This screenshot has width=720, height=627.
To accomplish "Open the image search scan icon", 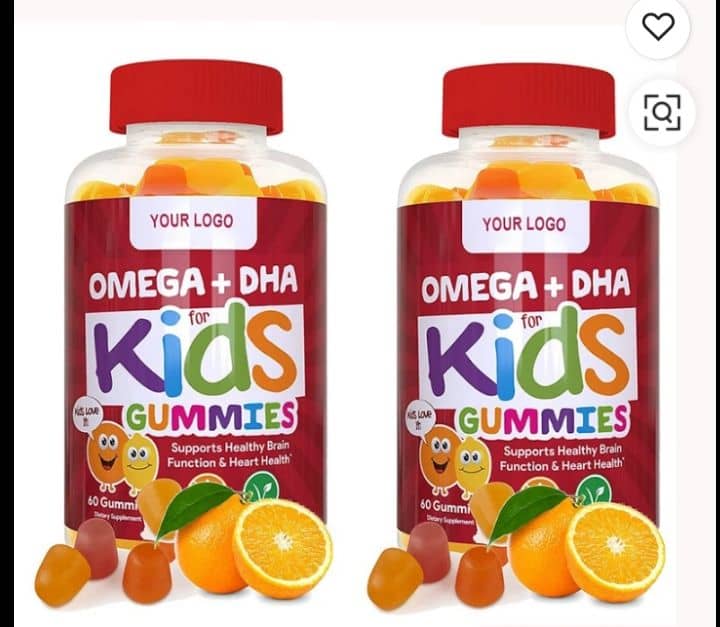I will [x=661, y=110].
